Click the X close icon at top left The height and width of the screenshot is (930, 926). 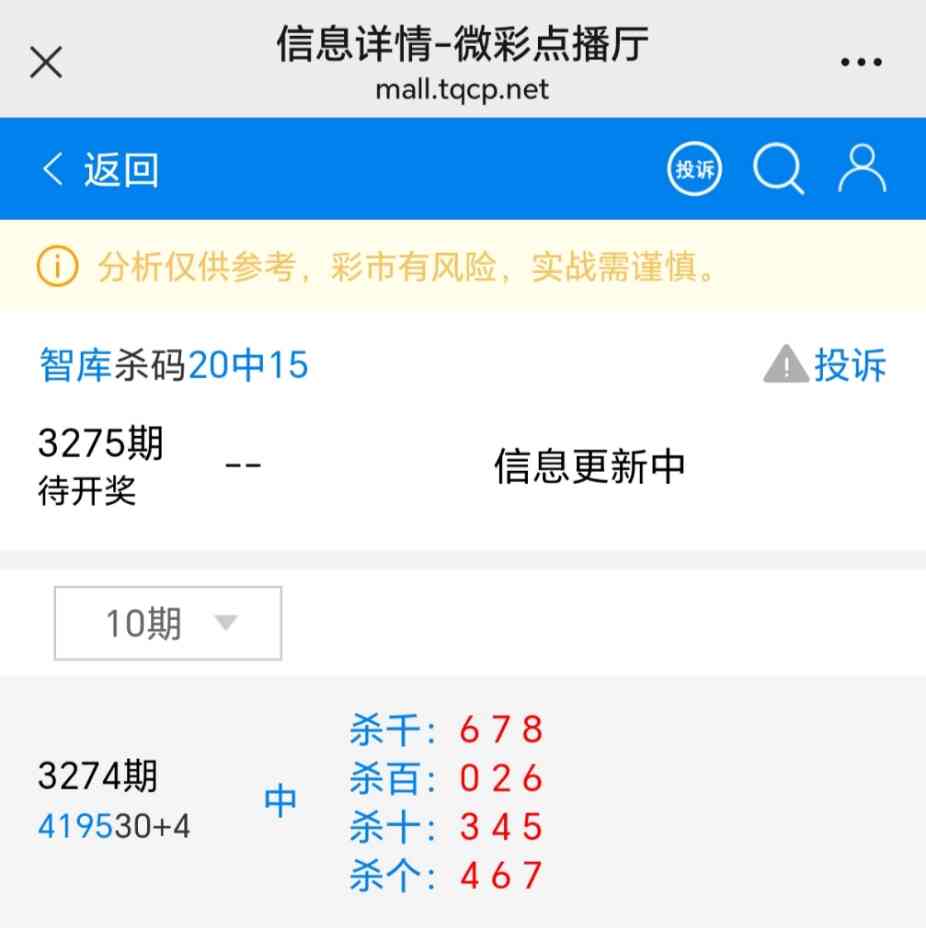point(45,62)
